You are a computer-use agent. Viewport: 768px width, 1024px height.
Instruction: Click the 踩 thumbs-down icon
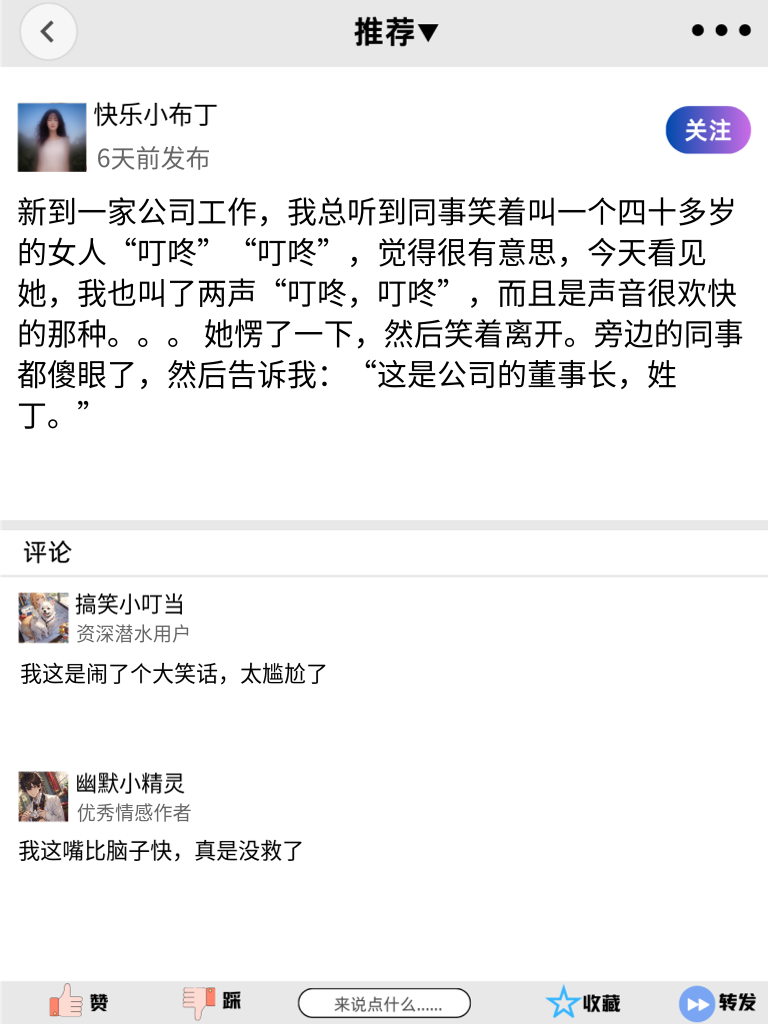[x=196, y=1001]
